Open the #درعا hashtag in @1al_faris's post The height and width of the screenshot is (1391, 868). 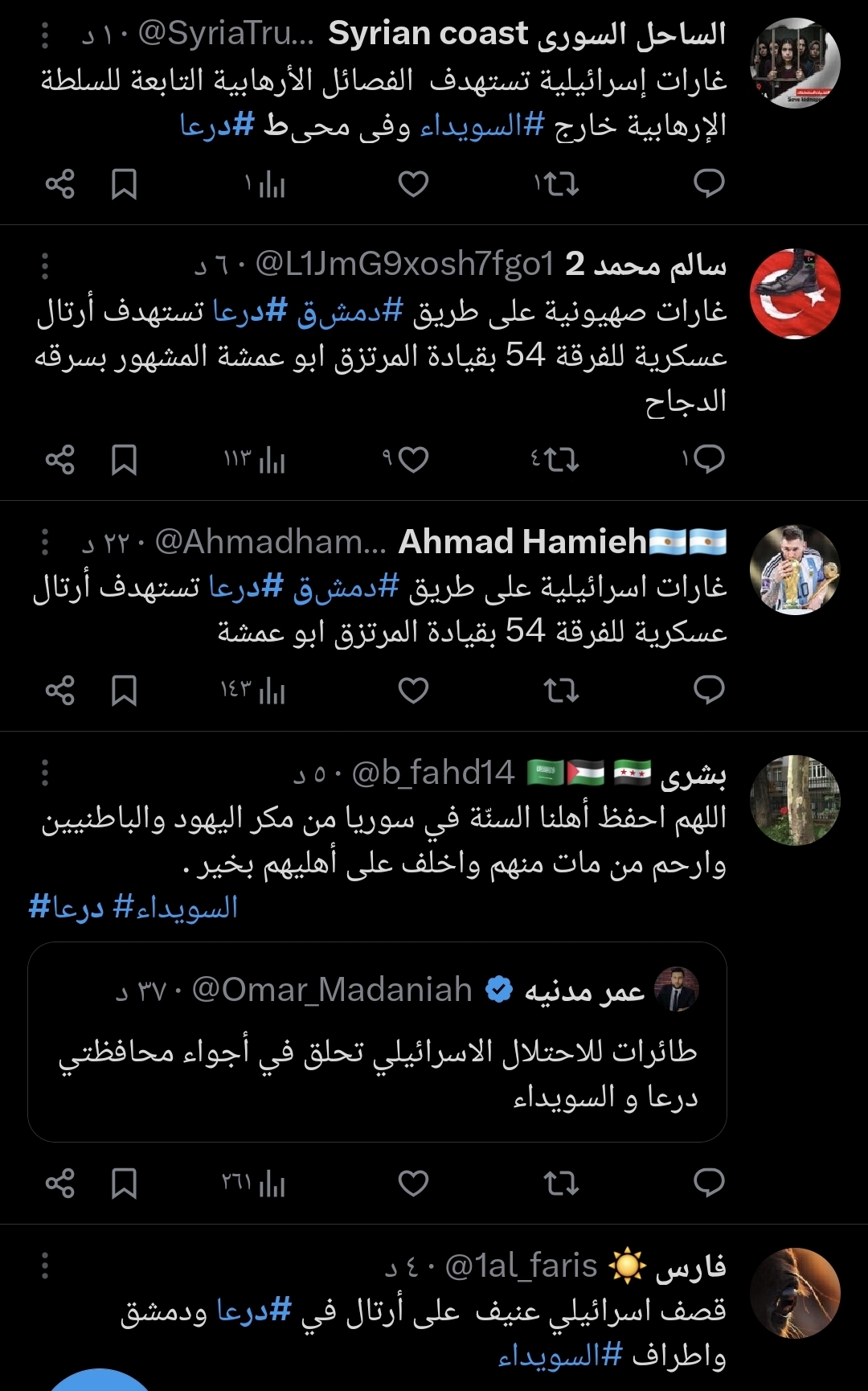point(253,1311)
